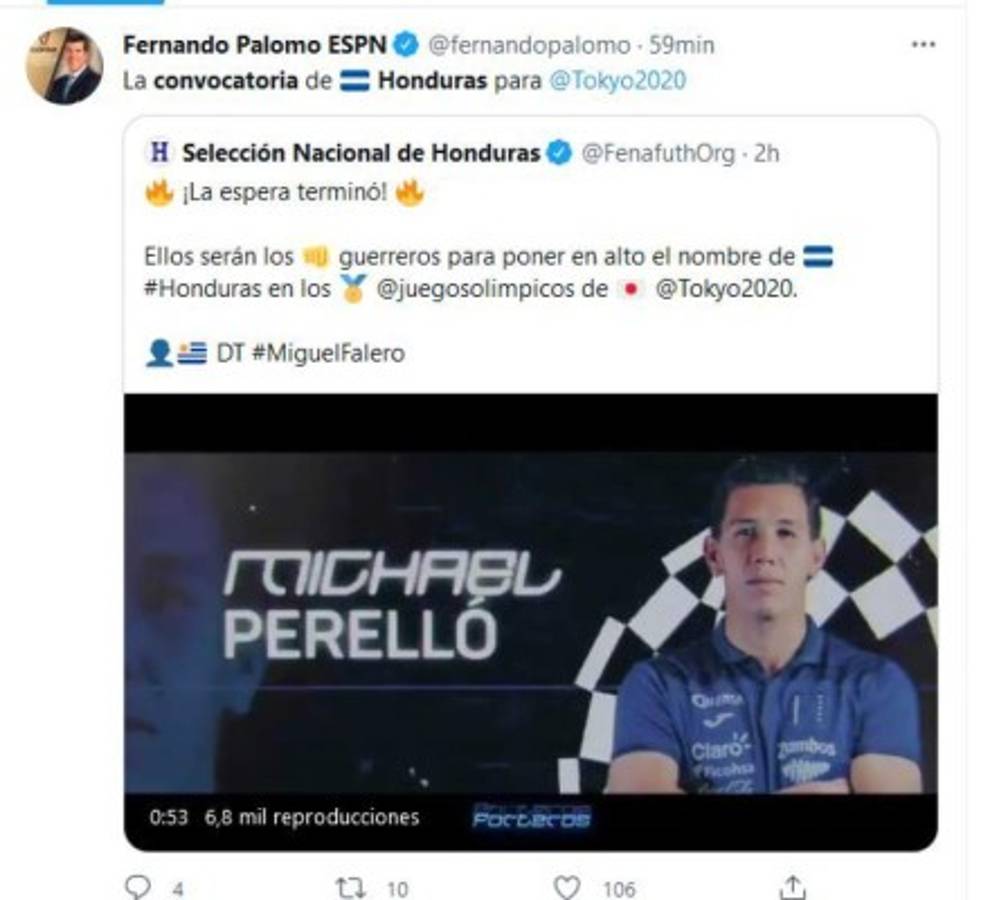The image size is (999, 900).
Task: Open the @Tokyo2020 mention in Fernando's tweet
Action: point(617,81)
